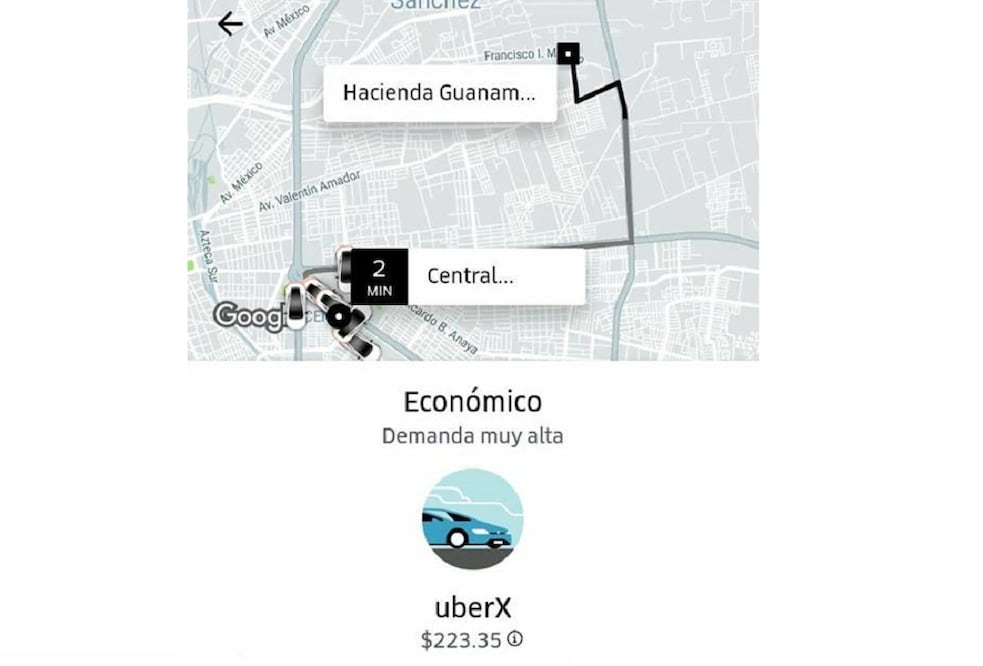Select the uberX ride option
The height and width of the screenshot is (666, 983).
click(x=472, y=519)
